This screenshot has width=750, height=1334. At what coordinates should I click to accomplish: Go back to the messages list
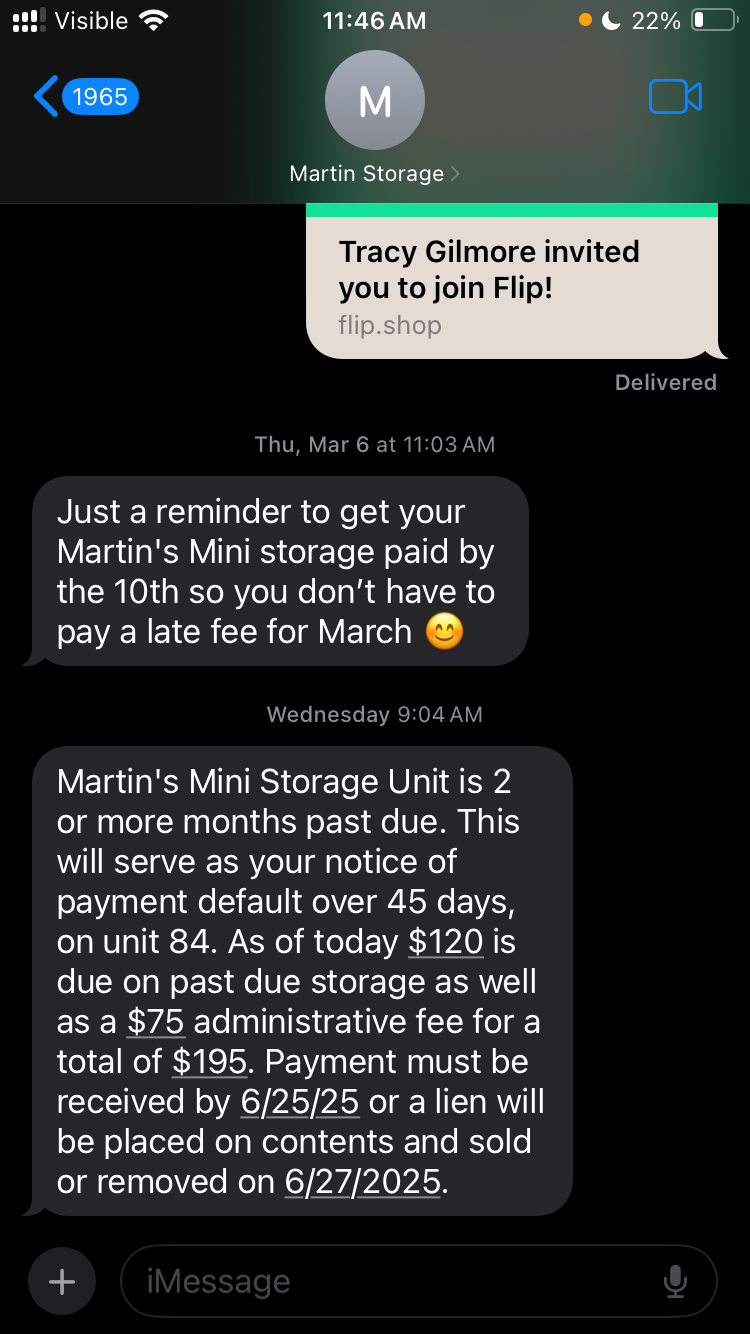click(84, 97)
